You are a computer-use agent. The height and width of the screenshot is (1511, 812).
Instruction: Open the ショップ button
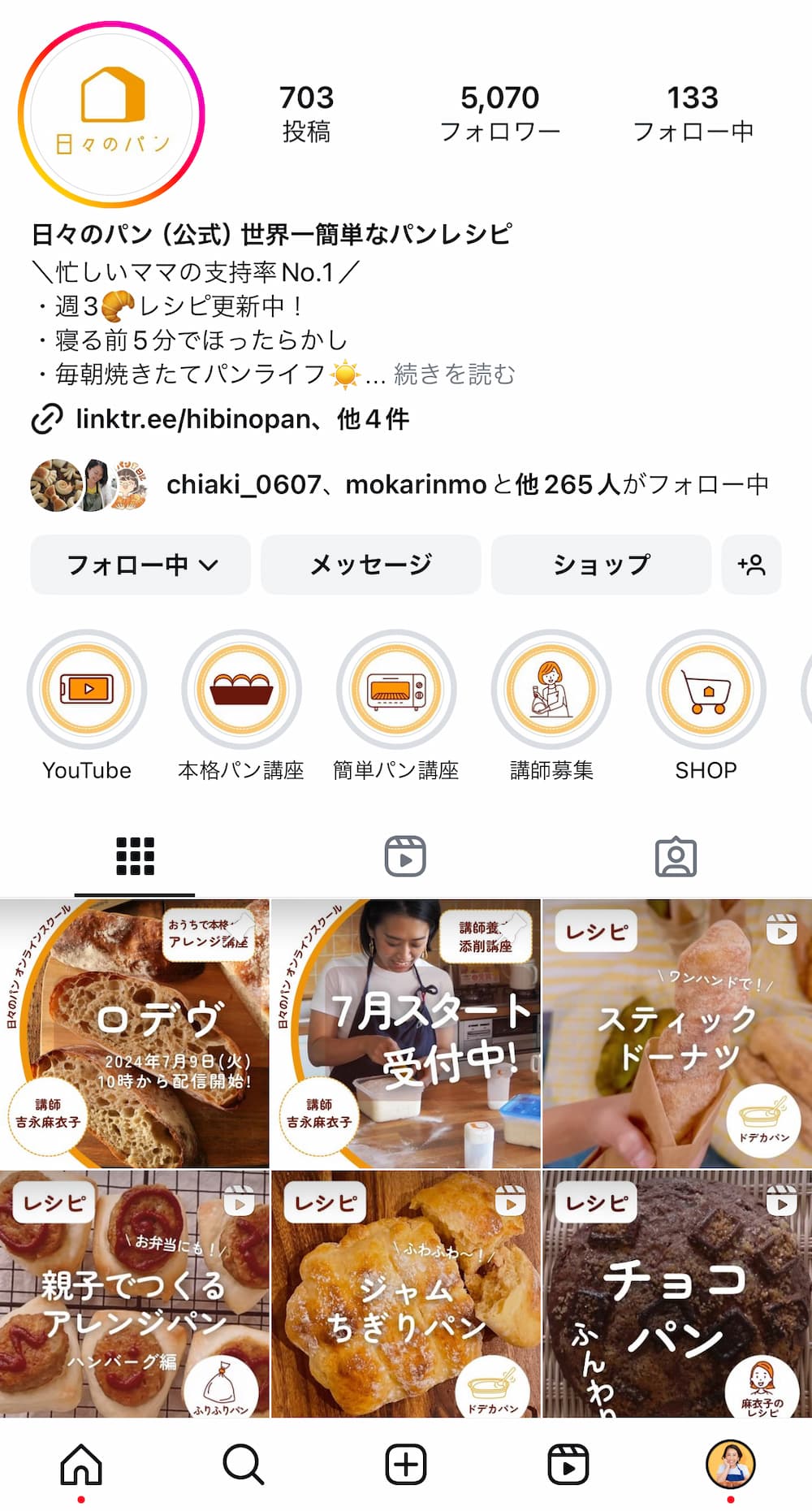coord(601,565)
